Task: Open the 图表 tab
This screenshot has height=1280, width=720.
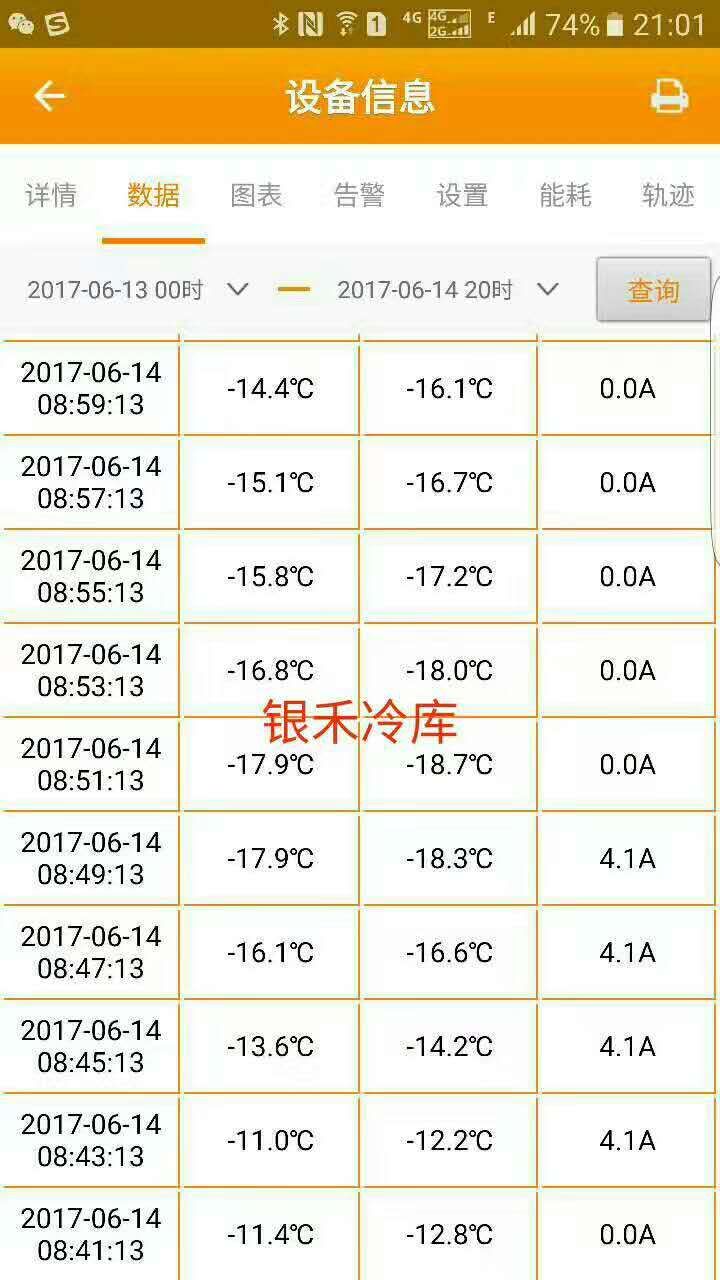Action: coord(256,195)
